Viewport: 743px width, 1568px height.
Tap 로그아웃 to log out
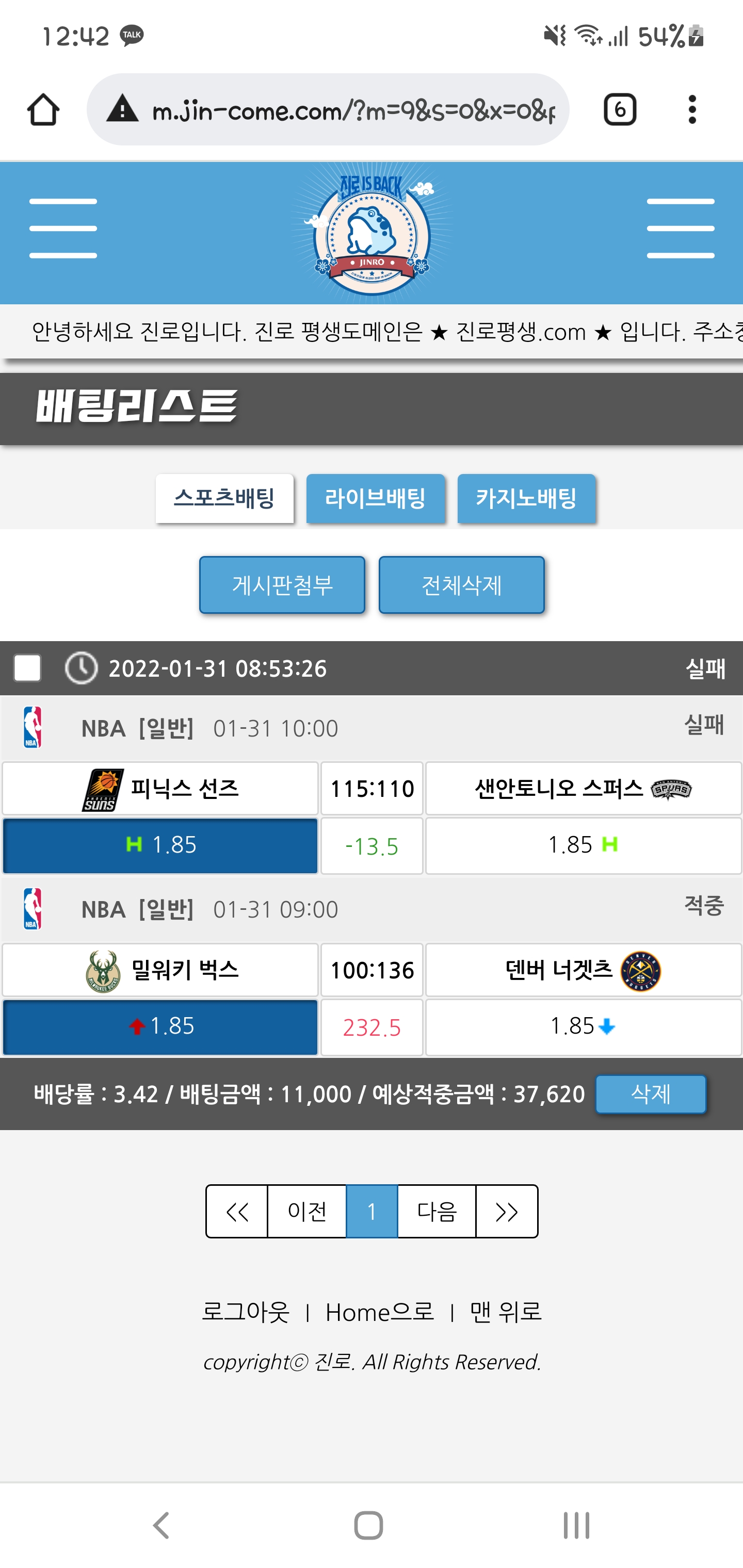coord(246,1312)
